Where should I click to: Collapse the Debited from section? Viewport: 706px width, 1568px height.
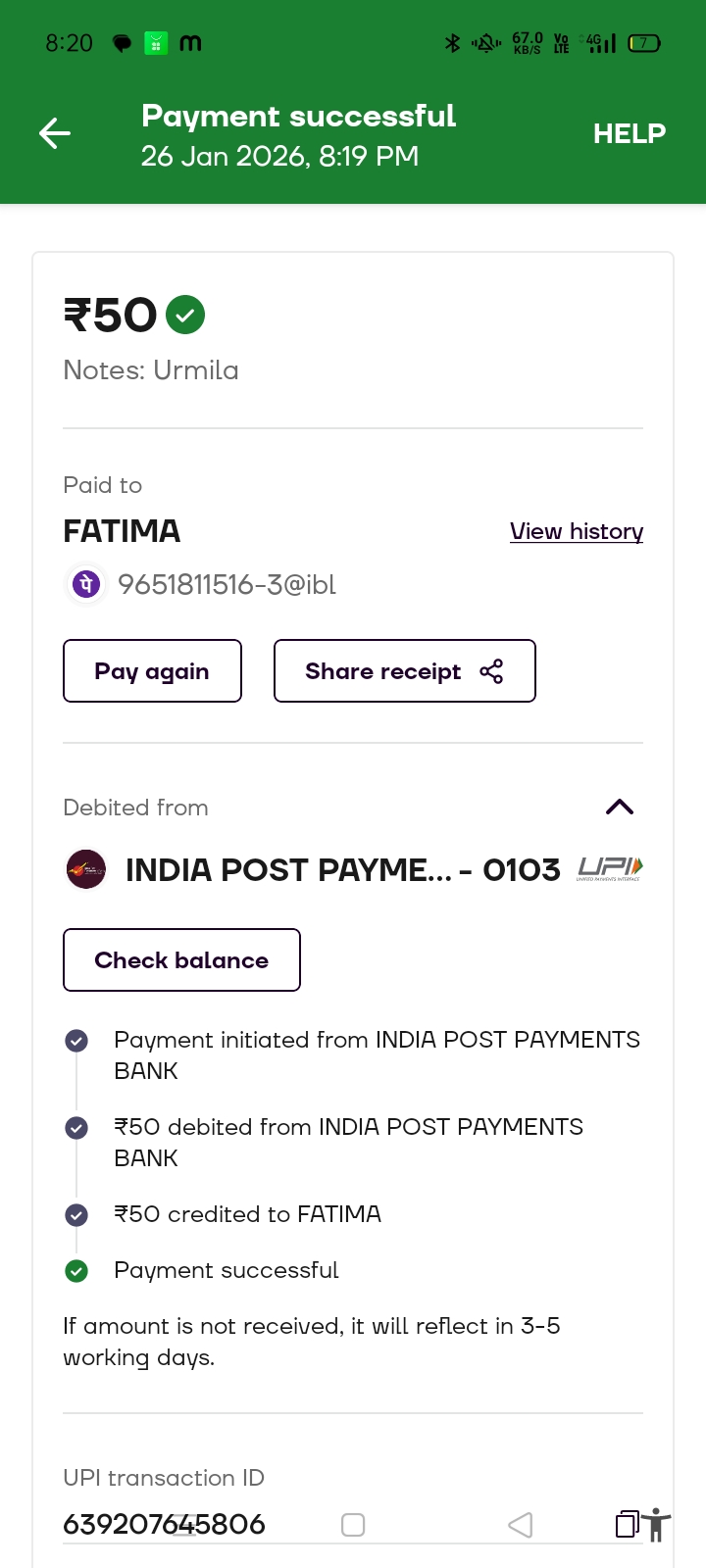[620, 808]
